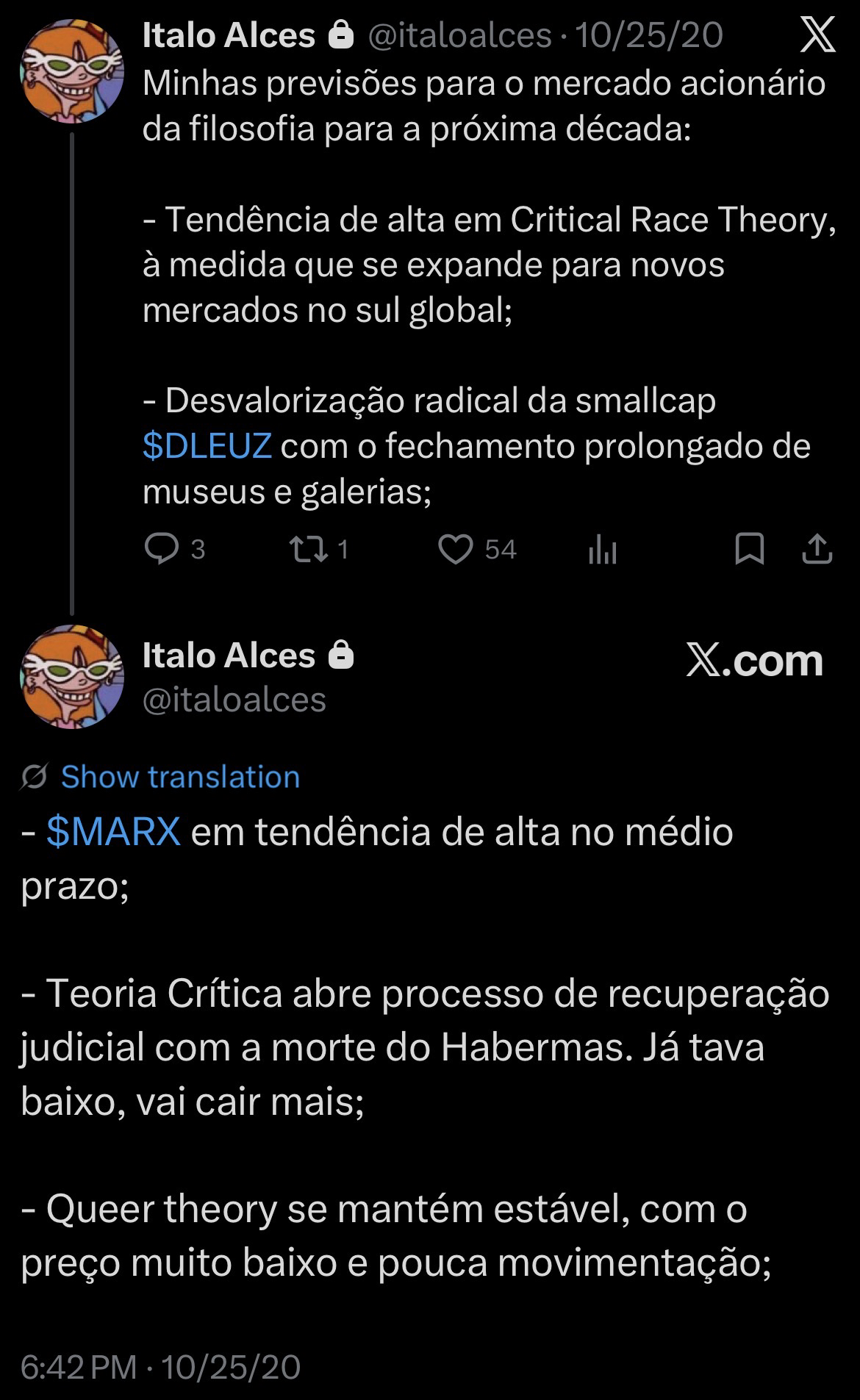Open the $MARX cashtag
860x1400 pixels.
point(113,832)
